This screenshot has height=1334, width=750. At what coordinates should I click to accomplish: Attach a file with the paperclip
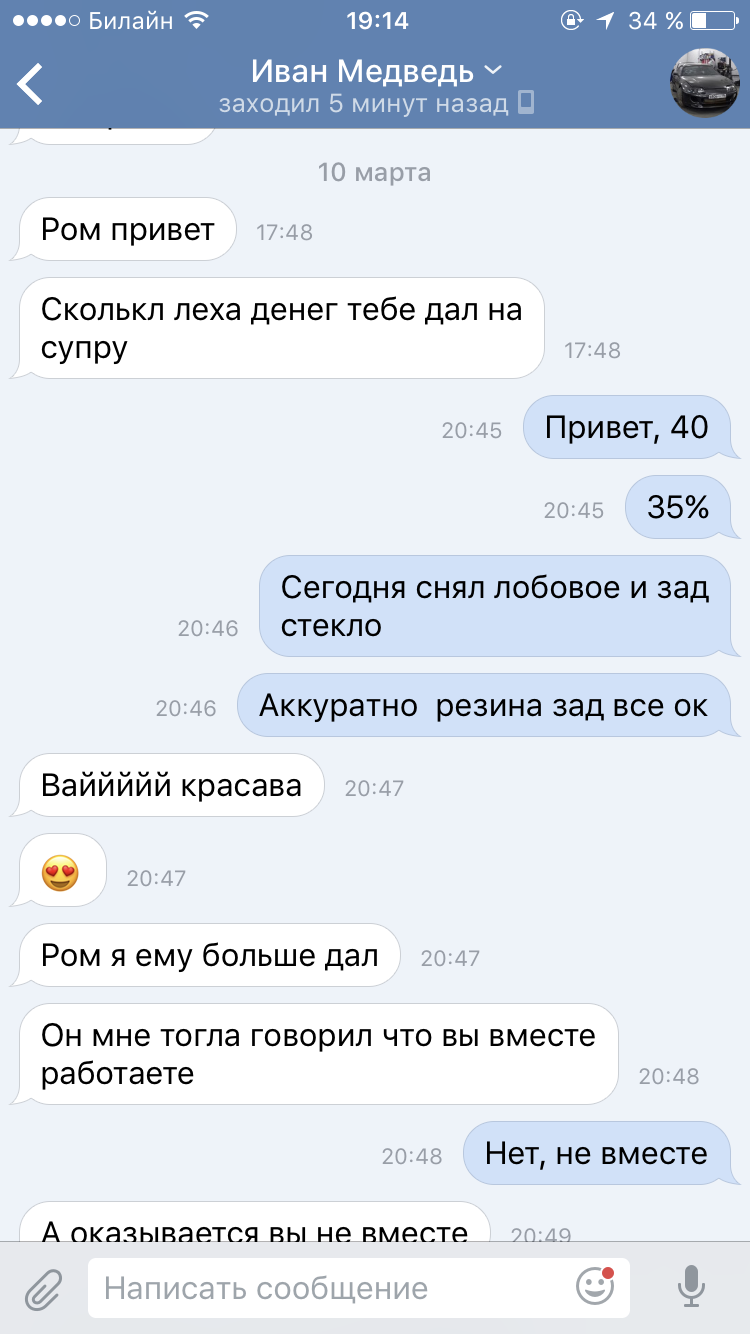point(43,1288)
